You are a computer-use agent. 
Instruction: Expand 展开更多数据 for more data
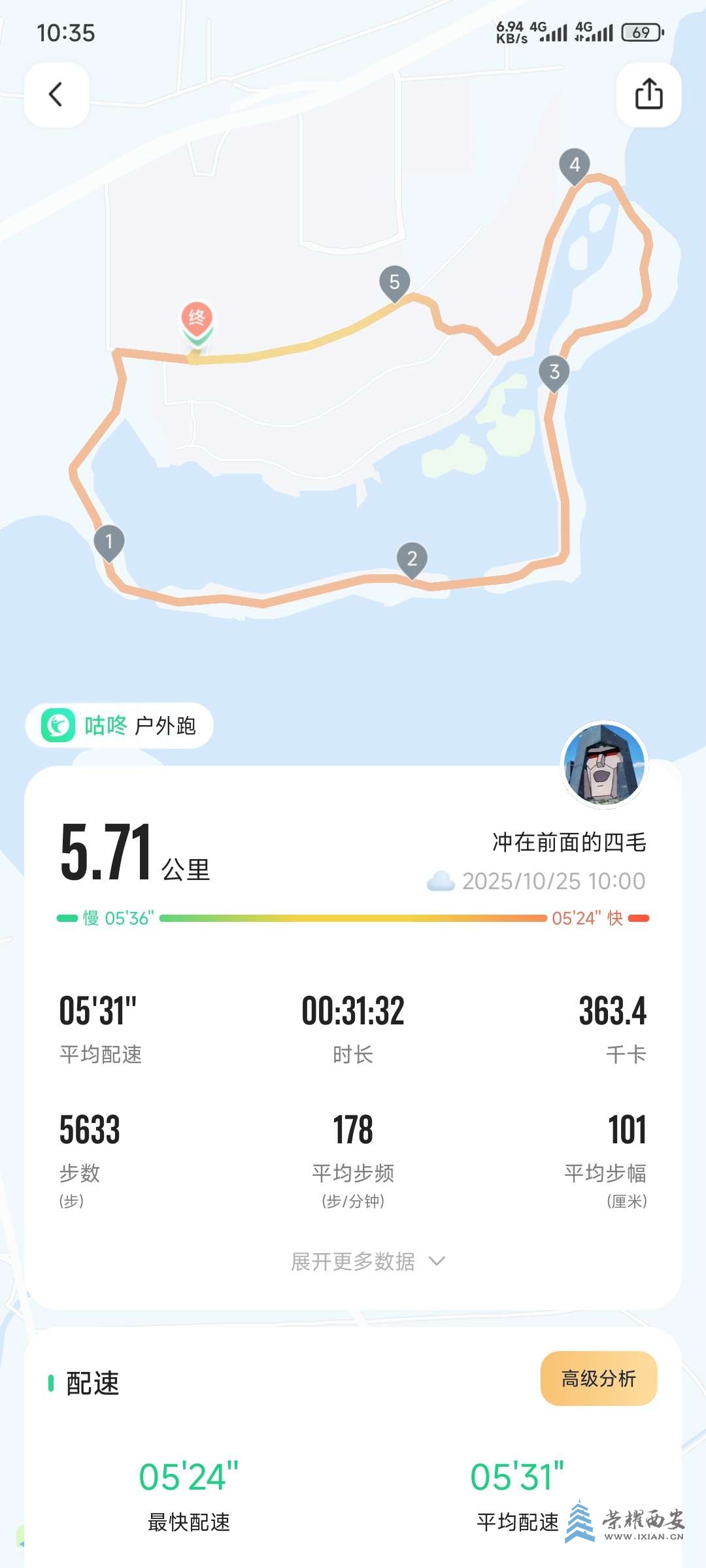367,1261
